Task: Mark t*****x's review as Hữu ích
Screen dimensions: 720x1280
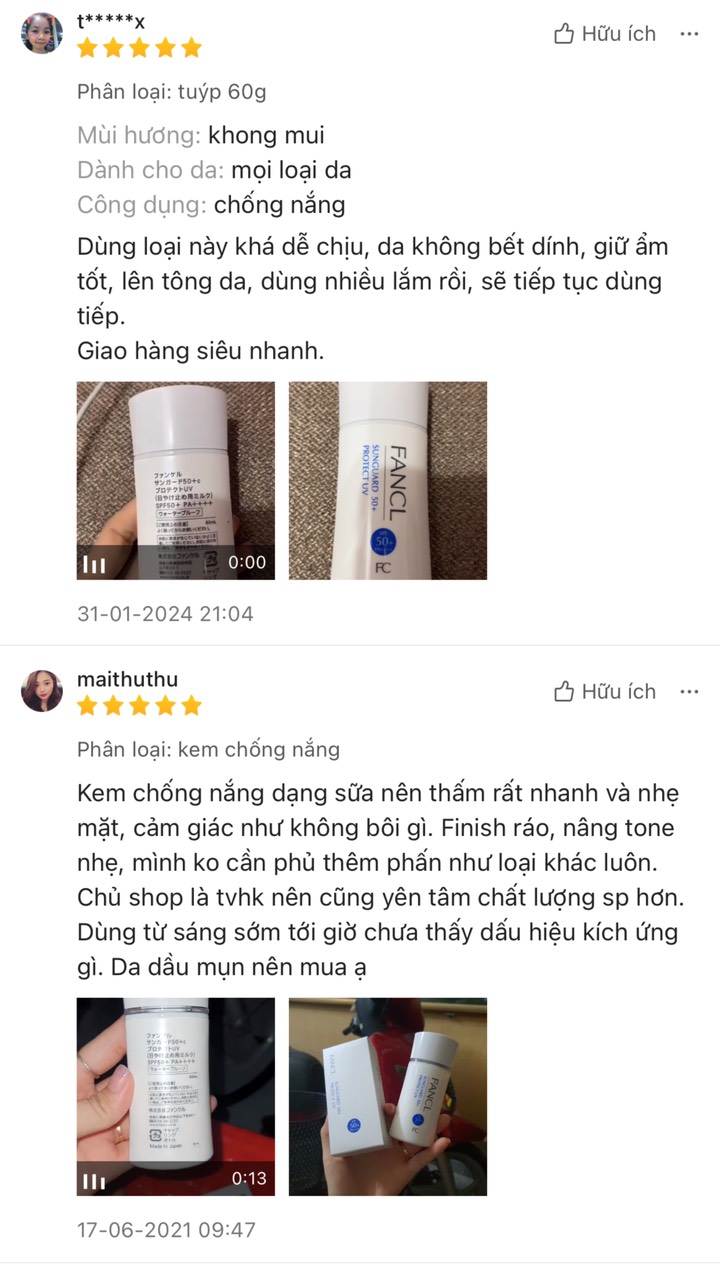Action: tap(604, 34)
